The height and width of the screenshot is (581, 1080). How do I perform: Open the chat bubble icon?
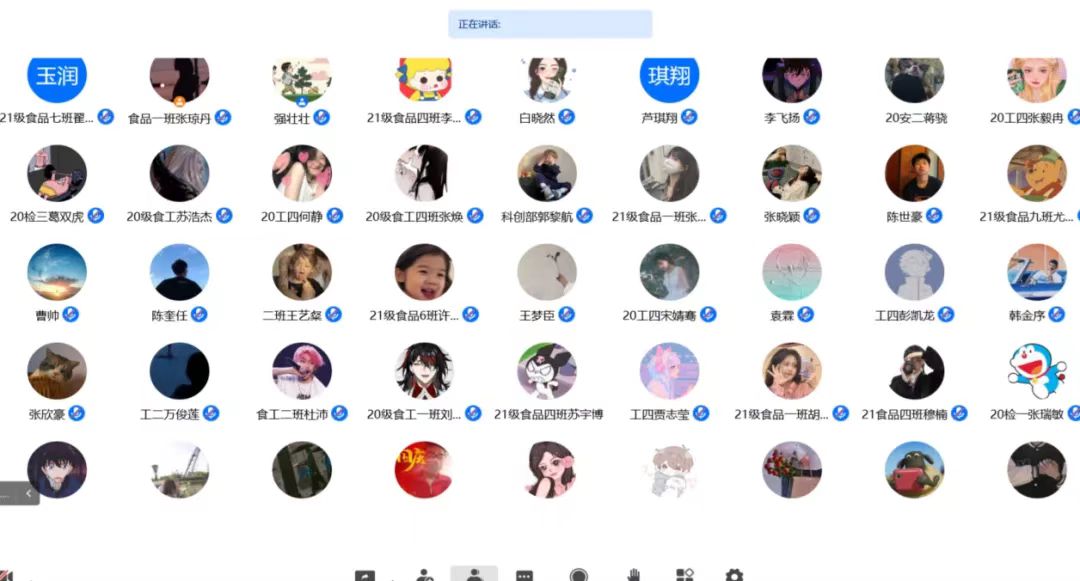(x=524, y=576)
